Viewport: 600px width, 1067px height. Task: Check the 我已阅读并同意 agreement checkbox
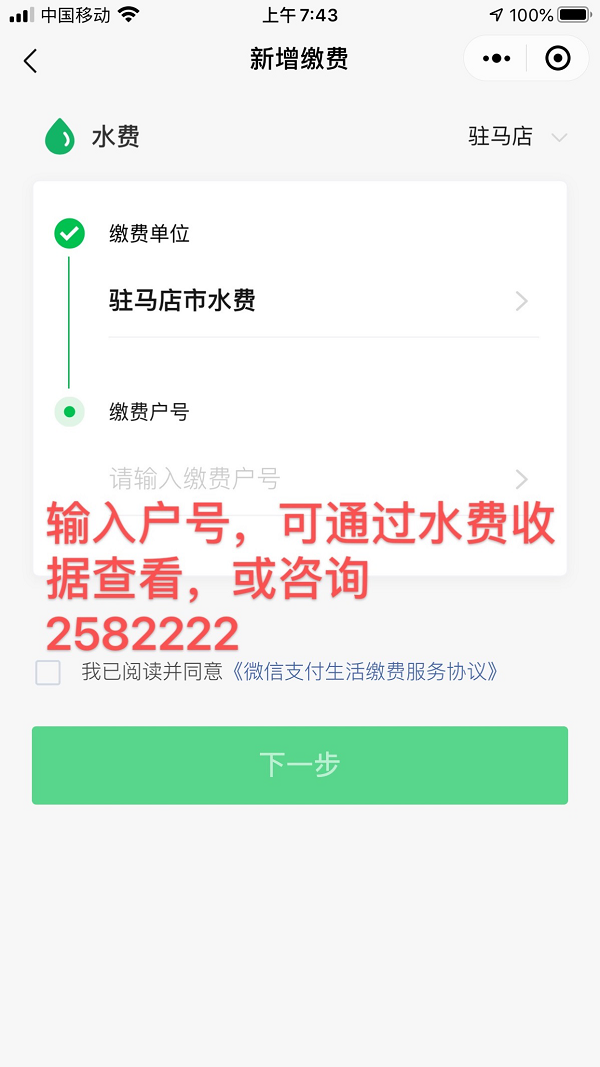[x=48, y=672]
